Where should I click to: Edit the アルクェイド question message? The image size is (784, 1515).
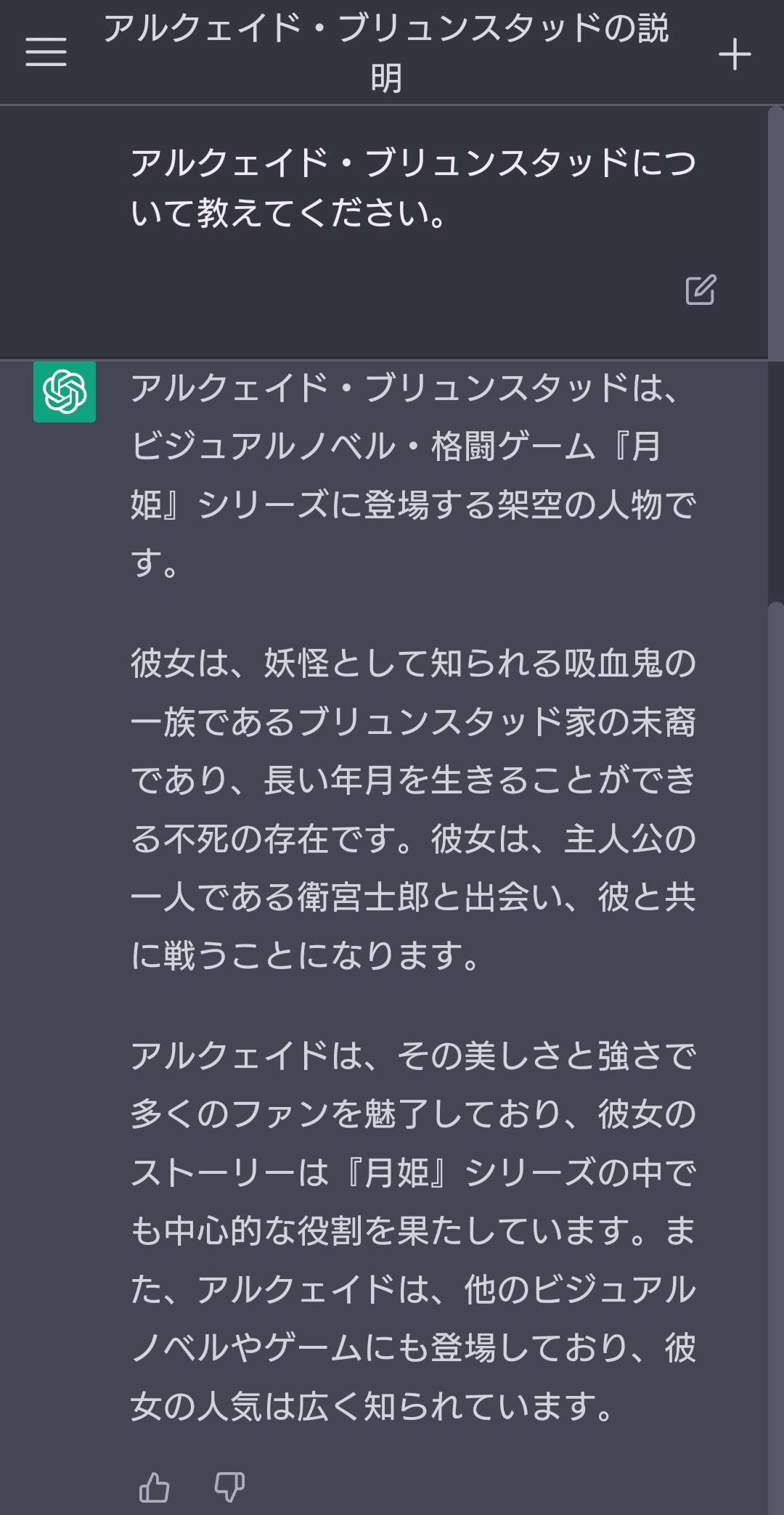[x=701, y=290]
